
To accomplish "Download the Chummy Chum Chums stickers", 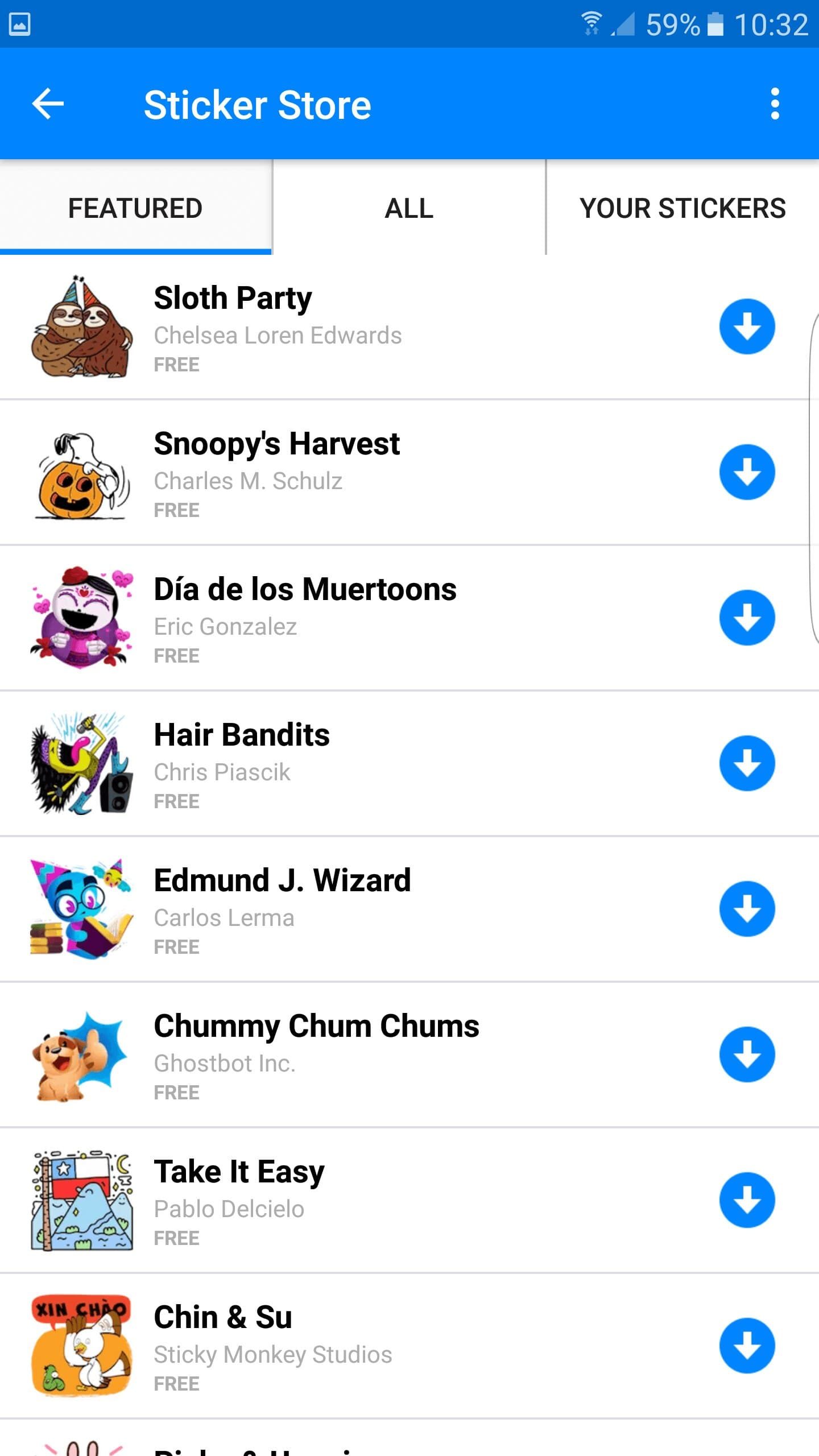I will pos(747,1054).
